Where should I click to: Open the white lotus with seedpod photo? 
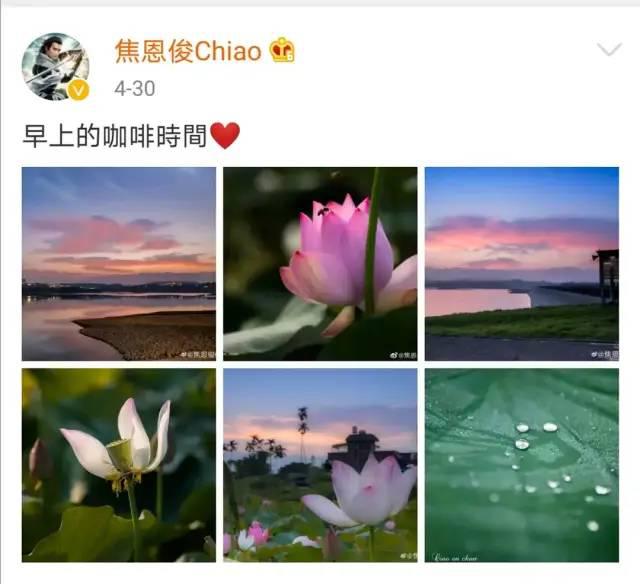point(118,464)
